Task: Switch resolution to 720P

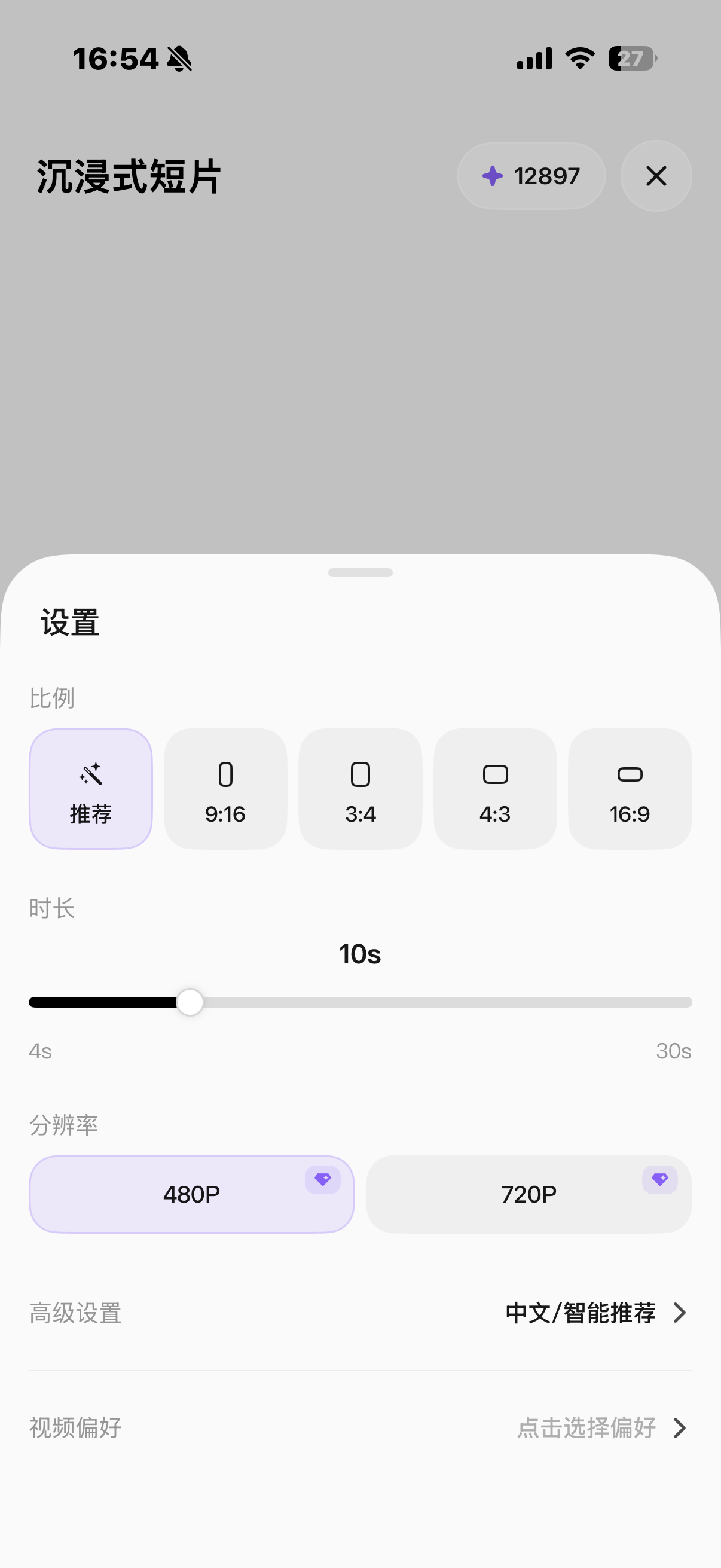Action: click(x=528, y=1194)
